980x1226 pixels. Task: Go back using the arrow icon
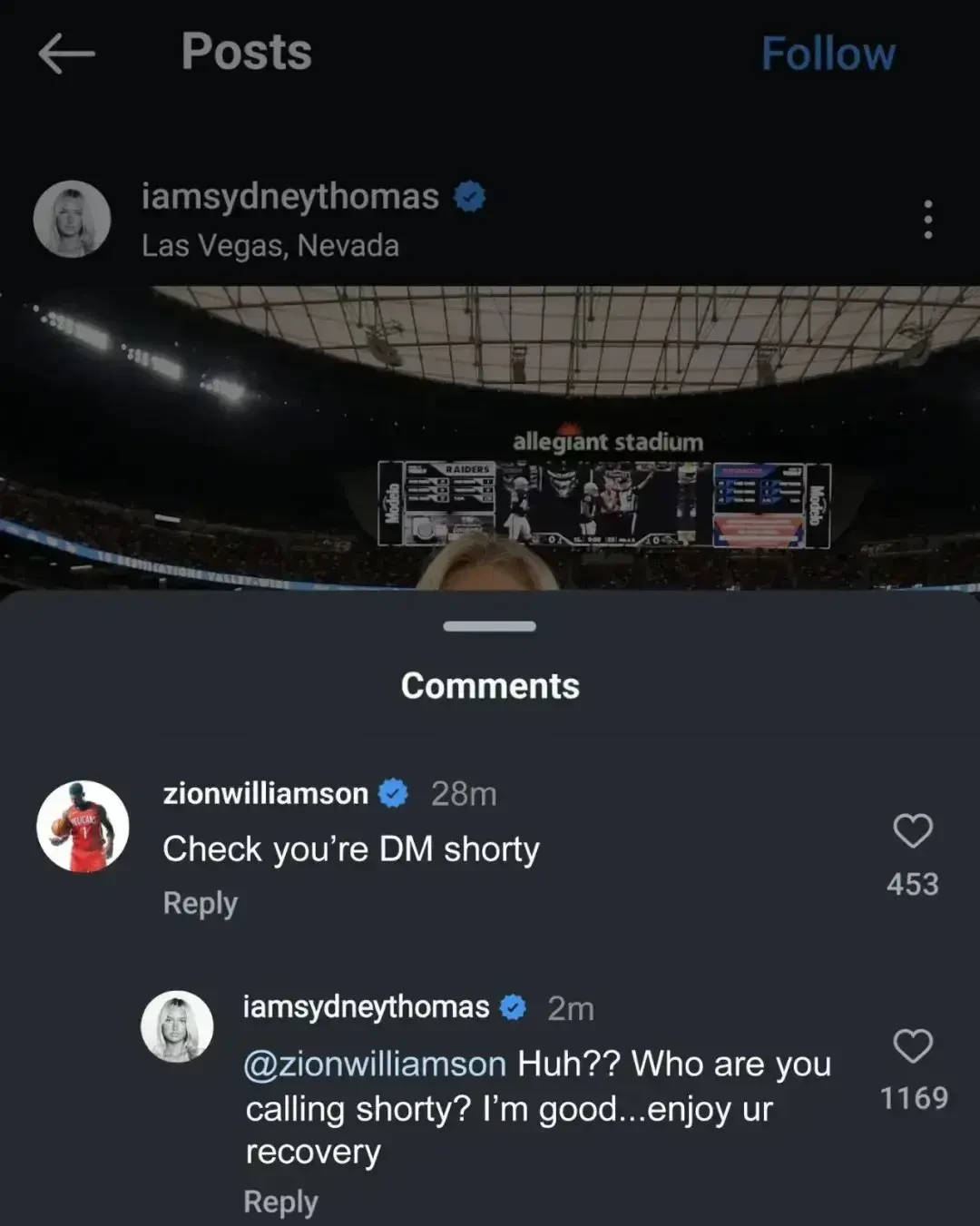66,54
